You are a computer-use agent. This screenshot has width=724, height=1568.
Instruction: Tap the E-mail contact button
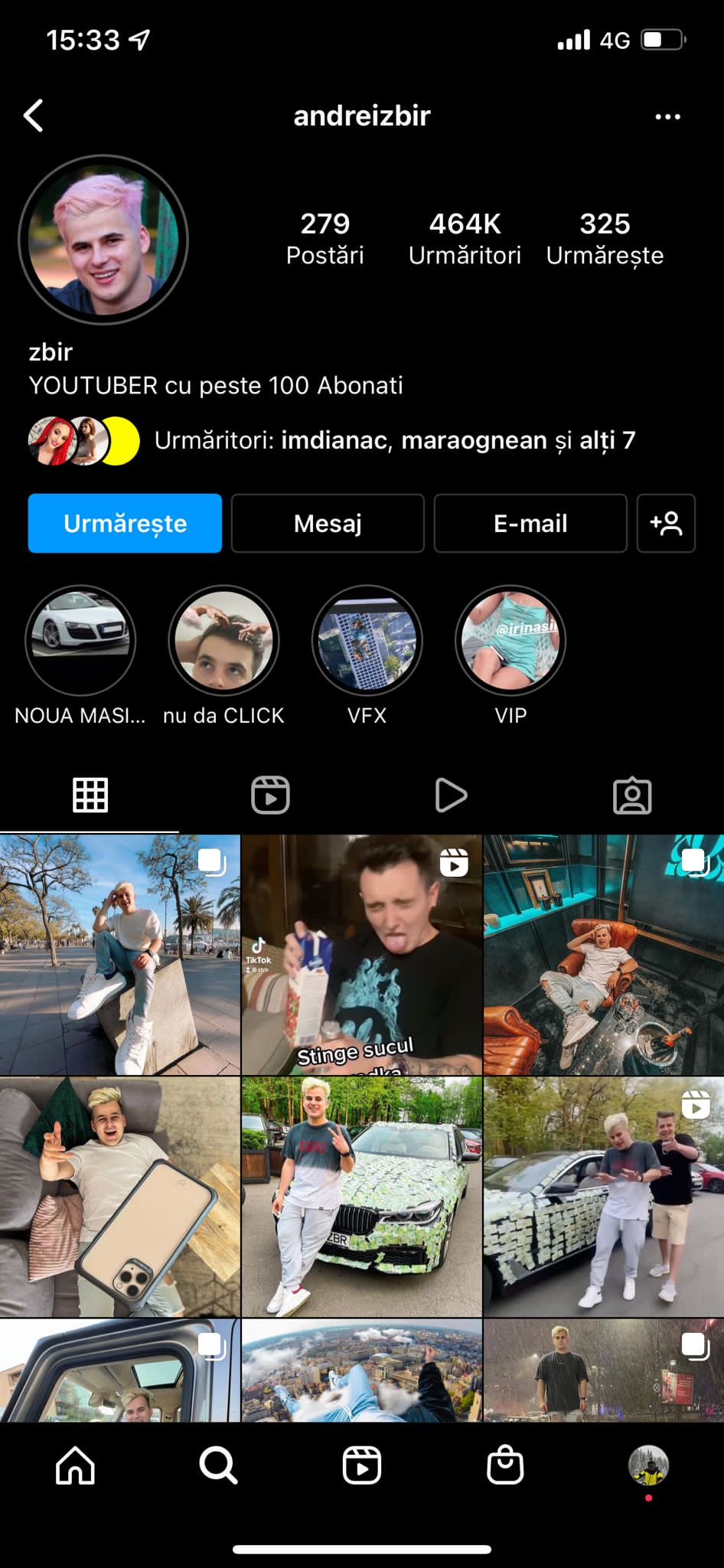click(530, 523)
